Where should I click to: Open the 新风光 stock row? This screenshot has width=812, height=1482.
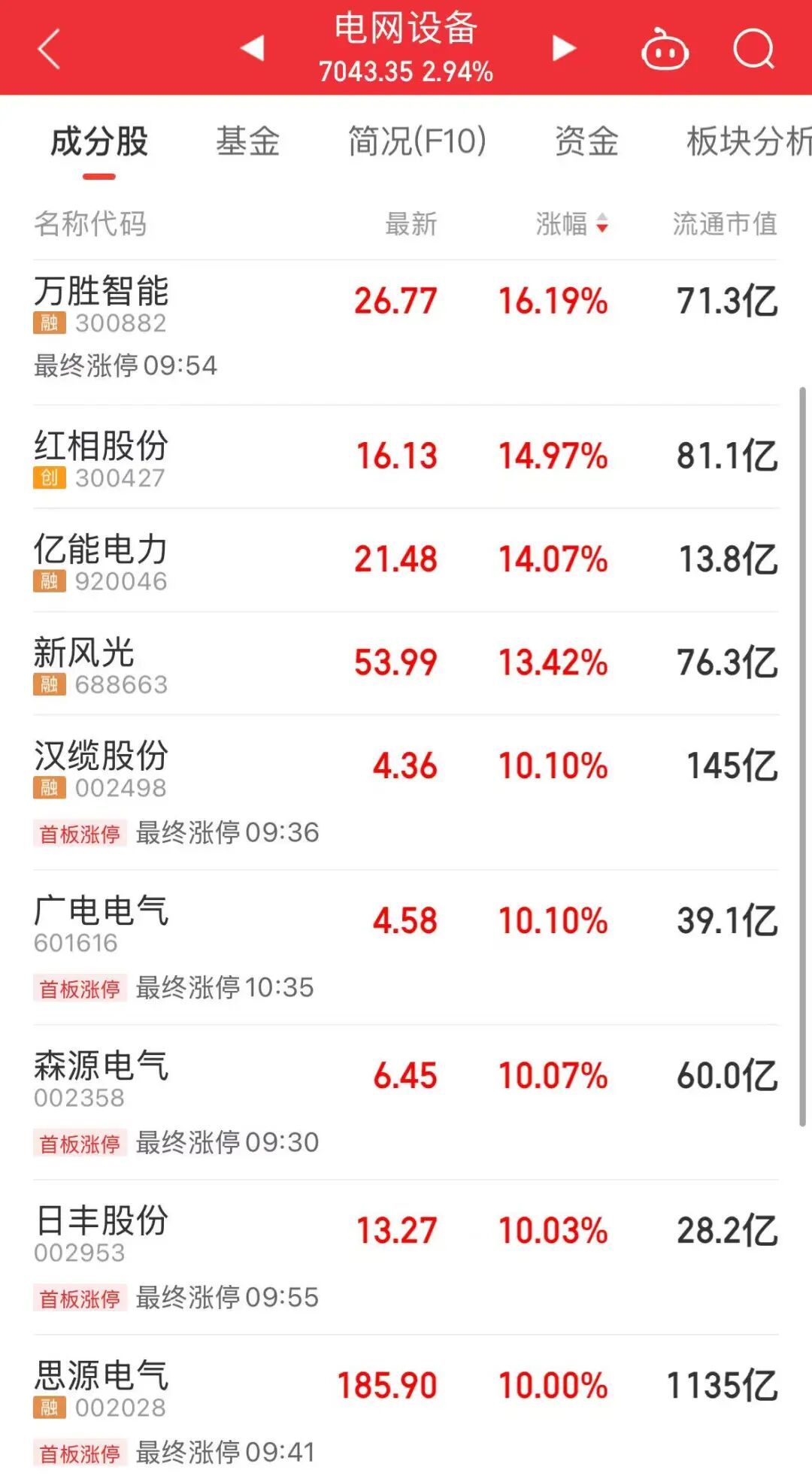point(84,653)
